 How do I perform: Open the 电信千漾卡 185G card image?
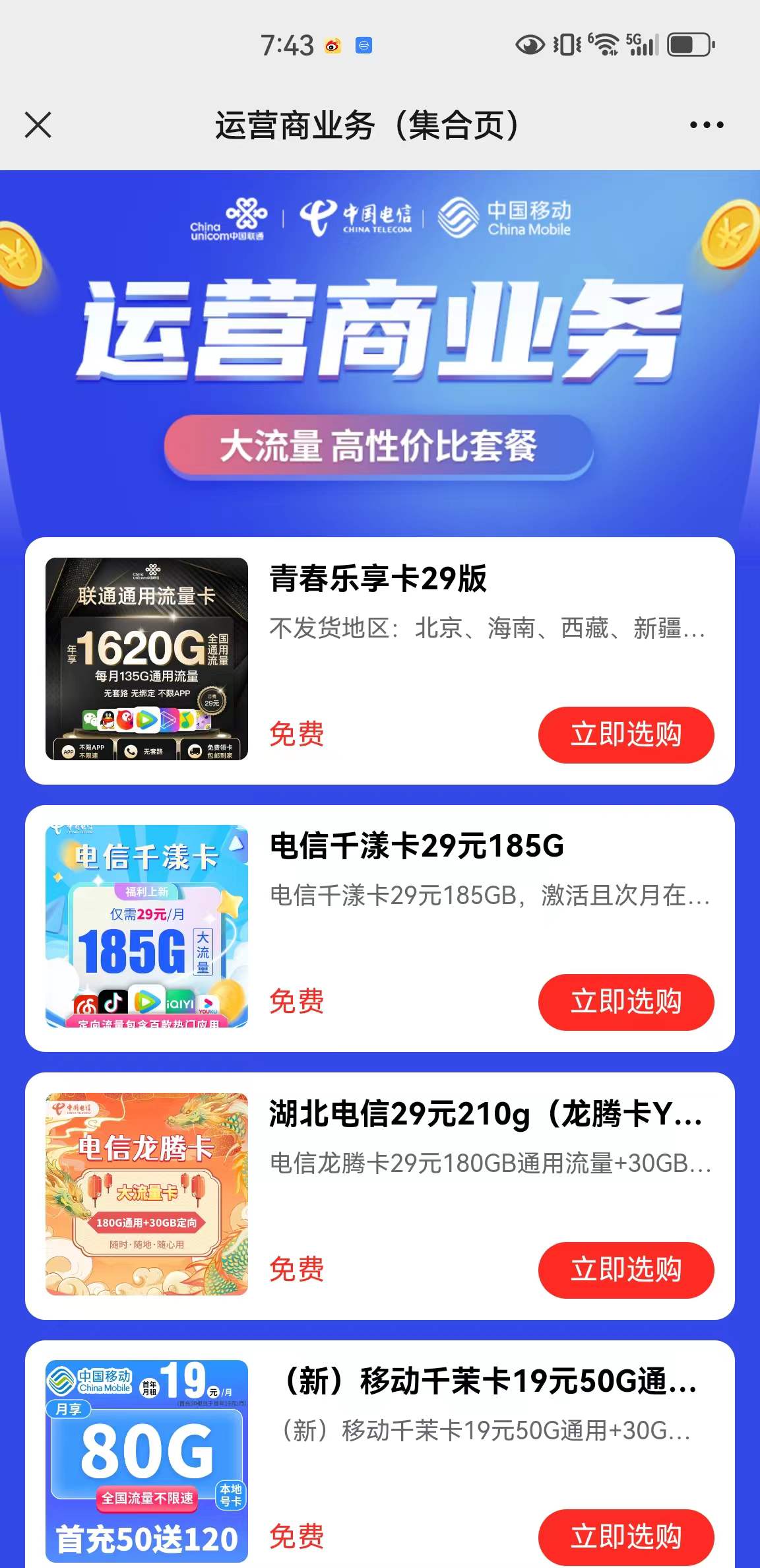point(146,926)
